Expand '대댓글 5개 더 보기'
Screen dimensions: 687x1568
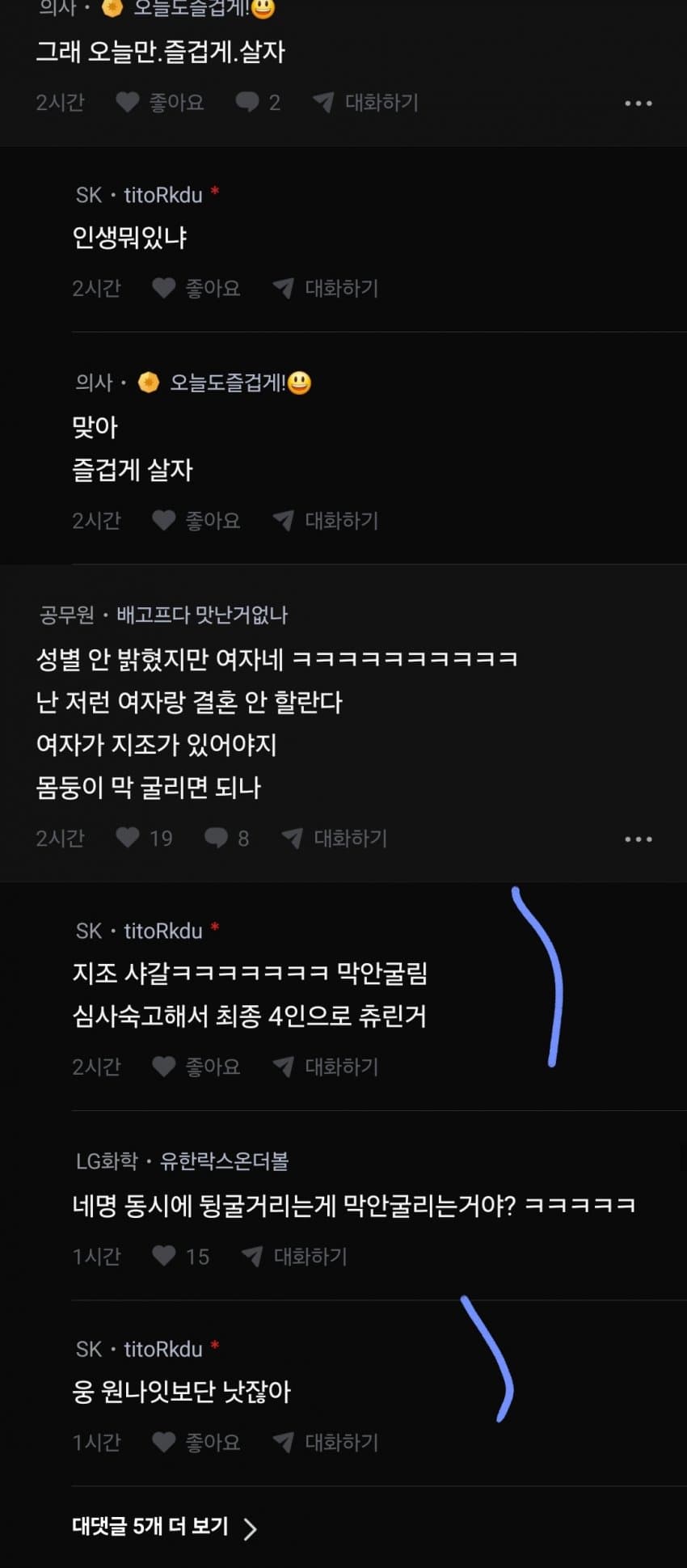pyautogui.click(x=164, y=1527)
